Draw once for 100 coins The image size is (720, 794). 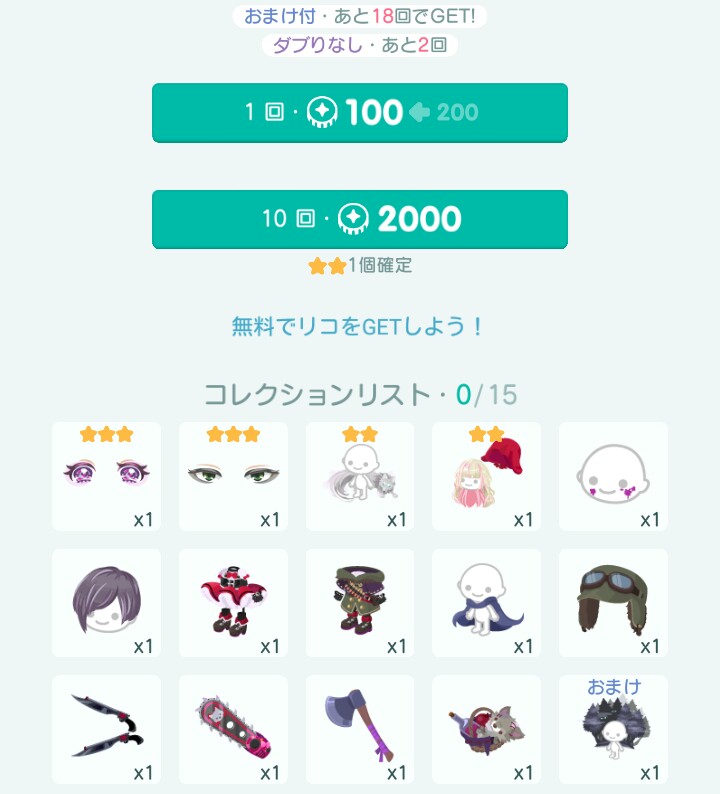pos(360,112)
